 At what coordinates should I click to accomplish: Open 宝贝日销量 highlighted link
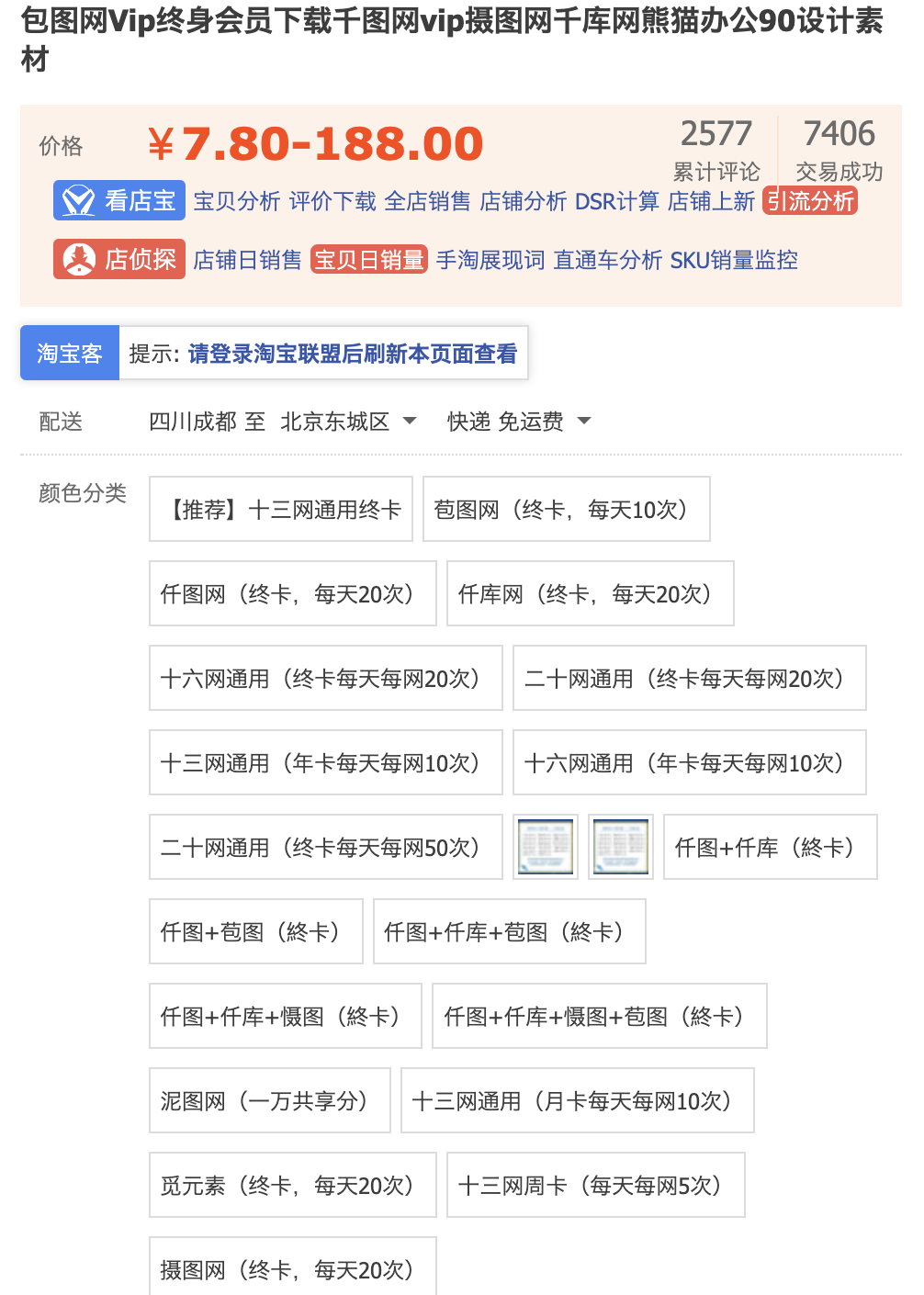[x=369, y=260]
